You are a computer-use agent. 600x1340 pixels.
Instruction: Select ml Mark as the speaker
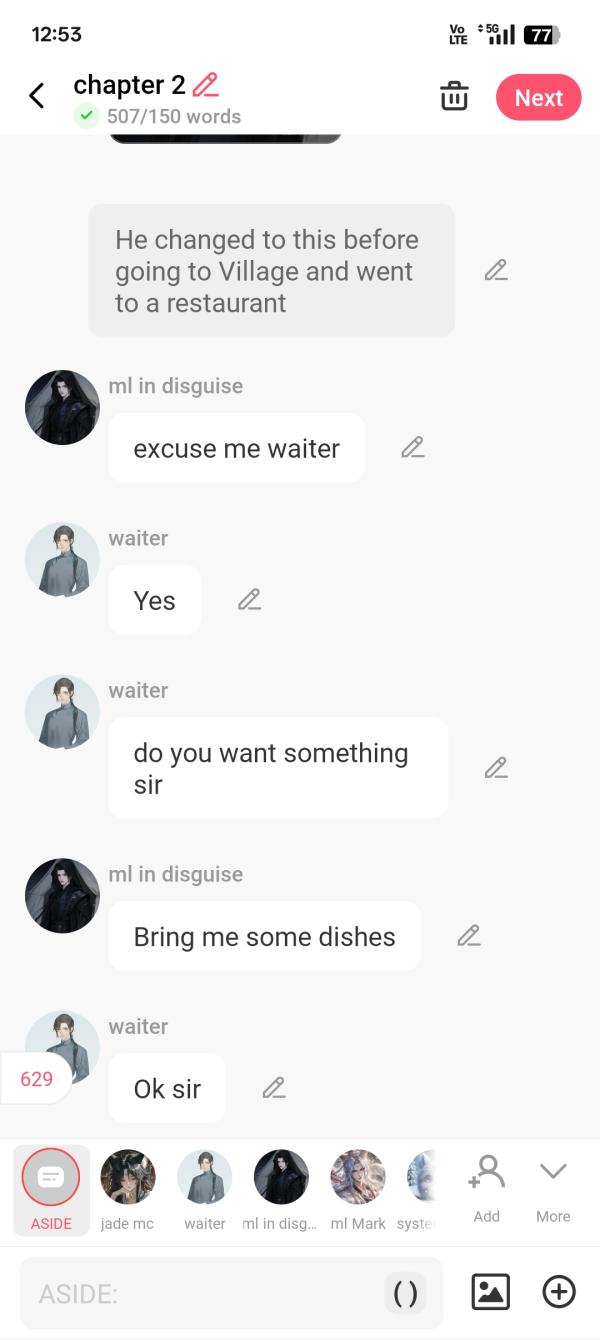pos(358,1189)
